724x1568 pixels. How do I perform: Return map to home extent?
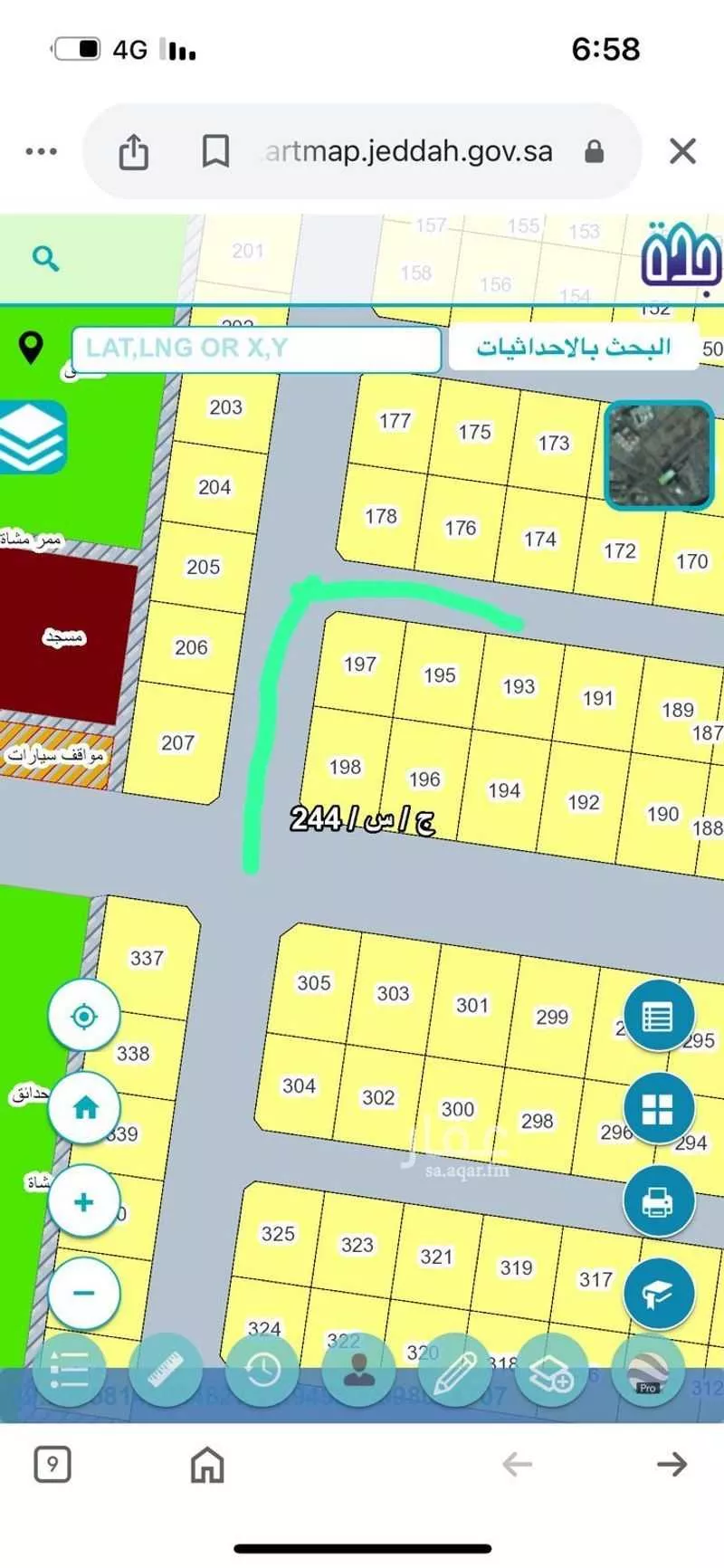tap(84, 1107)
